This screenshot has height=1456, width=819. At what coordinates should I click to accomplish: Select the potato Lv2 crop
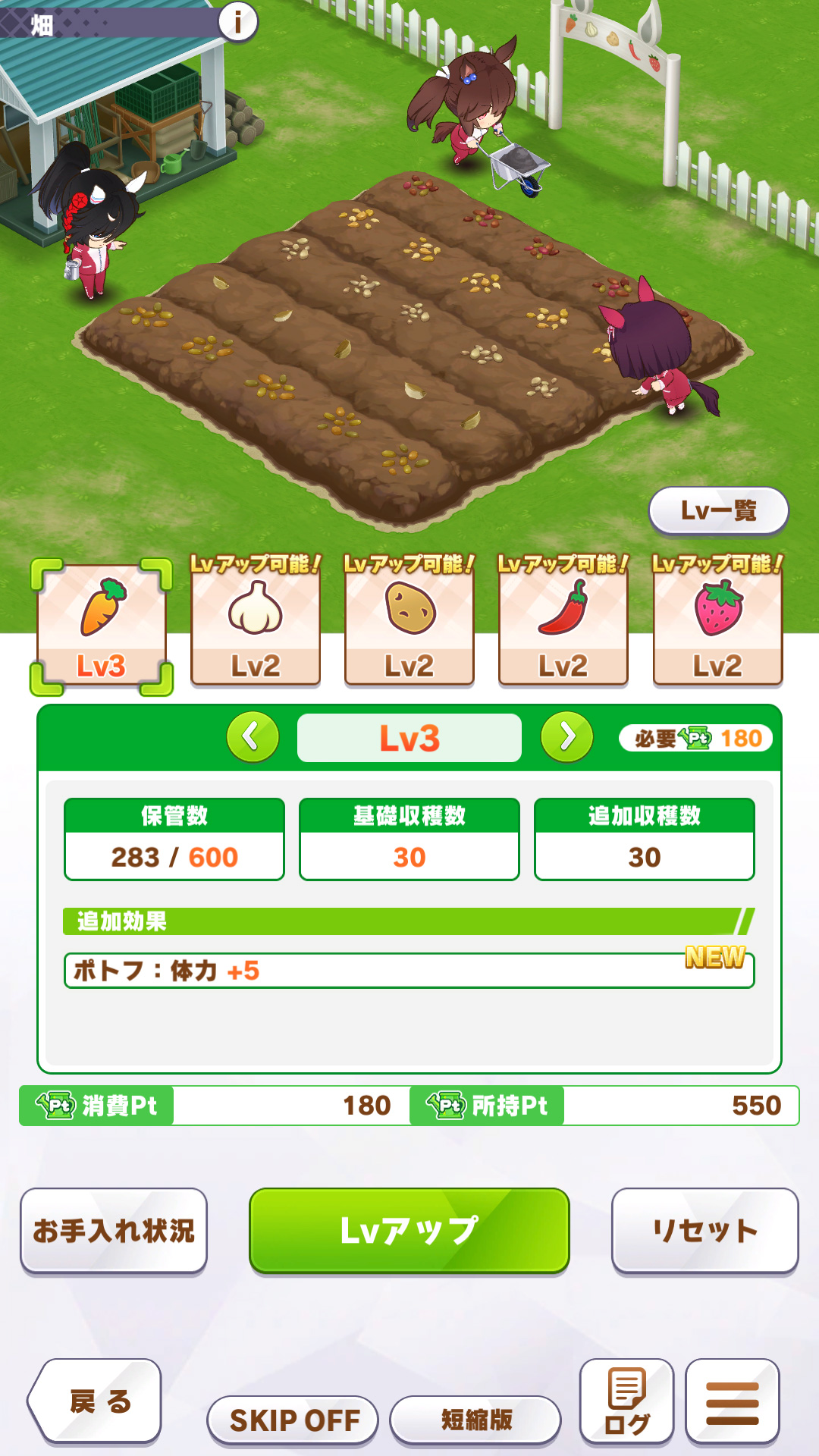[x=409, y=626]
